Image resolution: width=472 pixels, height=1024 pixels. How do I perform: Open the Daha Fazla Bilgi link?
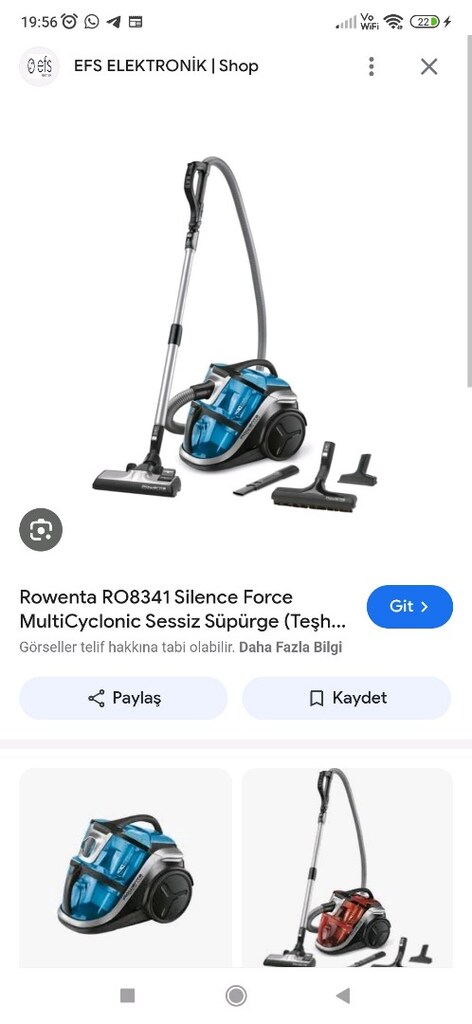pyautogui.click(x=291, y=648)
